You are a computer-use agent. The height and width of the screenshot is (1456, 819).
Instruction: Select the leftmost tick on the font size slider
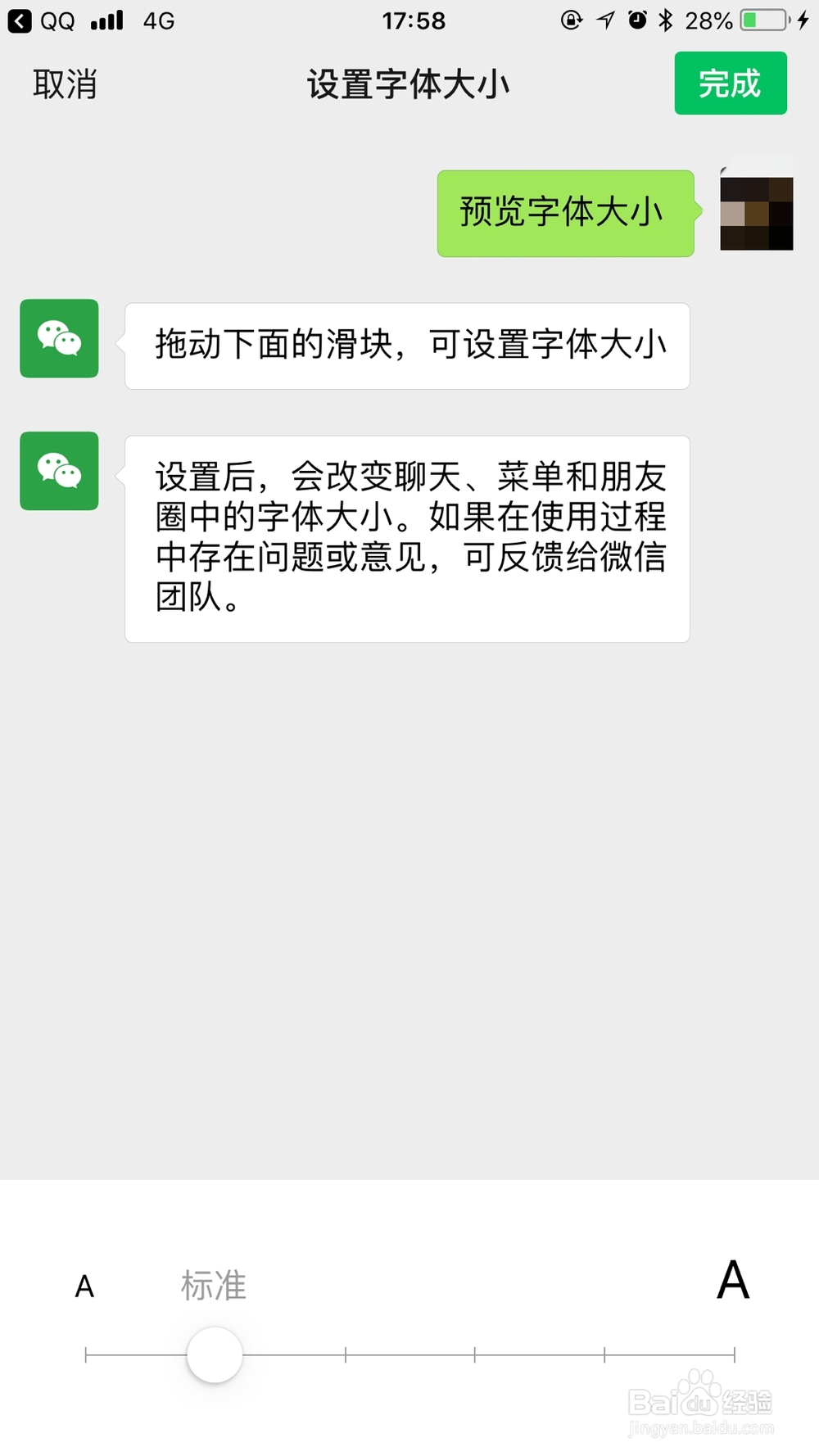pos(86,1347)
